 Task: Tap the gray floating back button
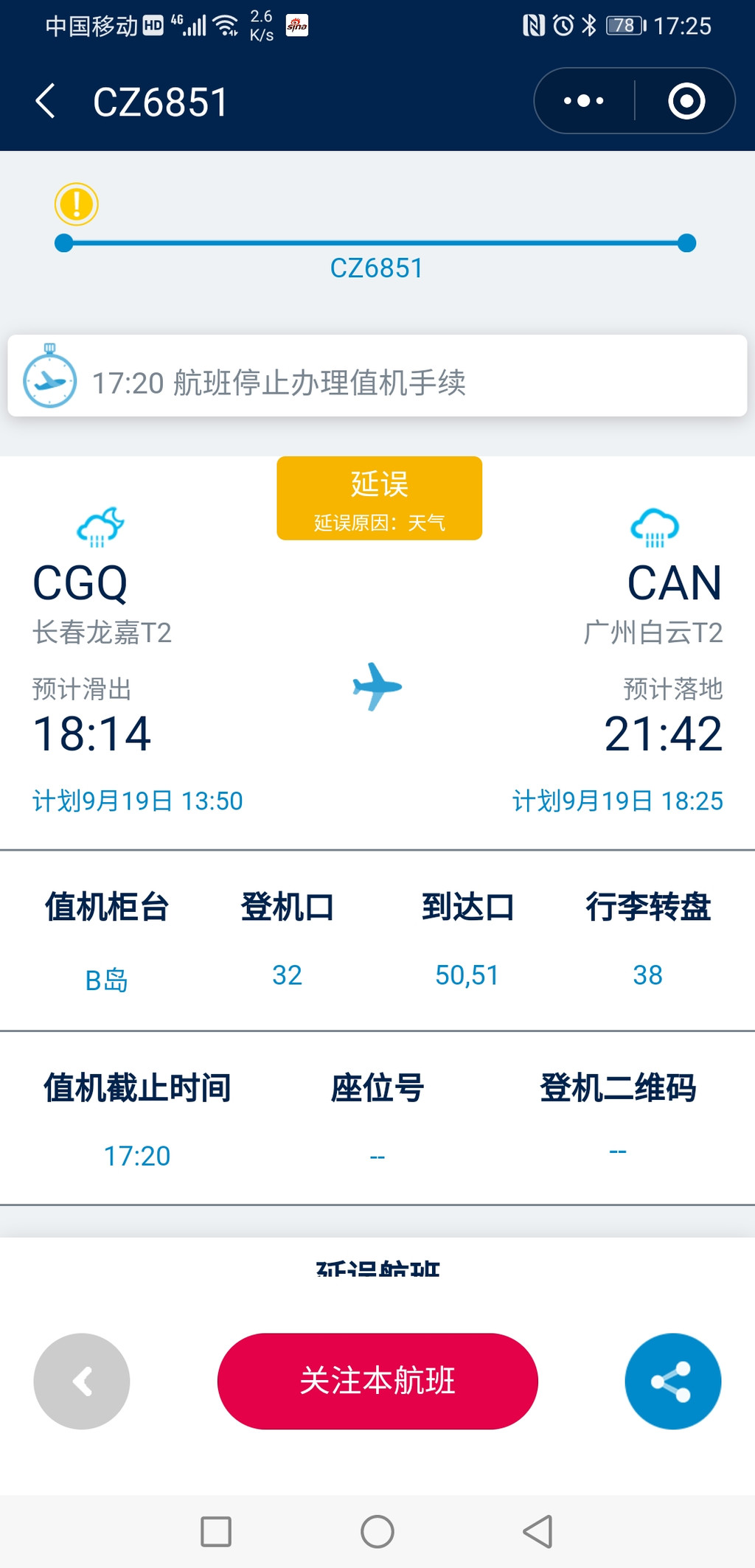82,1380
